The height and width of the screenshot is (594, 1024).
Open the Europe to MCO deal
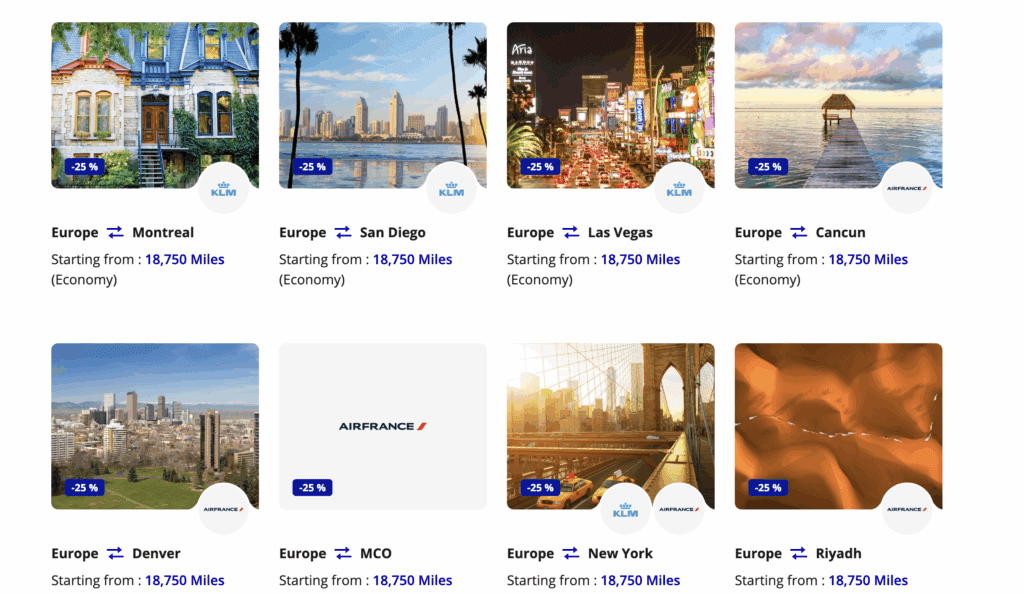tap(382, 426)
